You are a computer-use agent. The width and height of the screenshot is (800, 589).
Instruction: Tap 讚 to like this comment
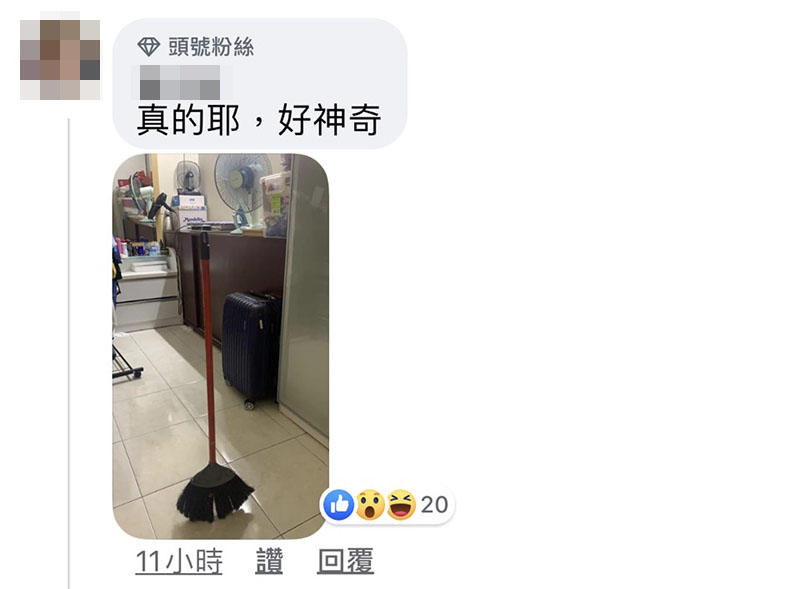269,562
